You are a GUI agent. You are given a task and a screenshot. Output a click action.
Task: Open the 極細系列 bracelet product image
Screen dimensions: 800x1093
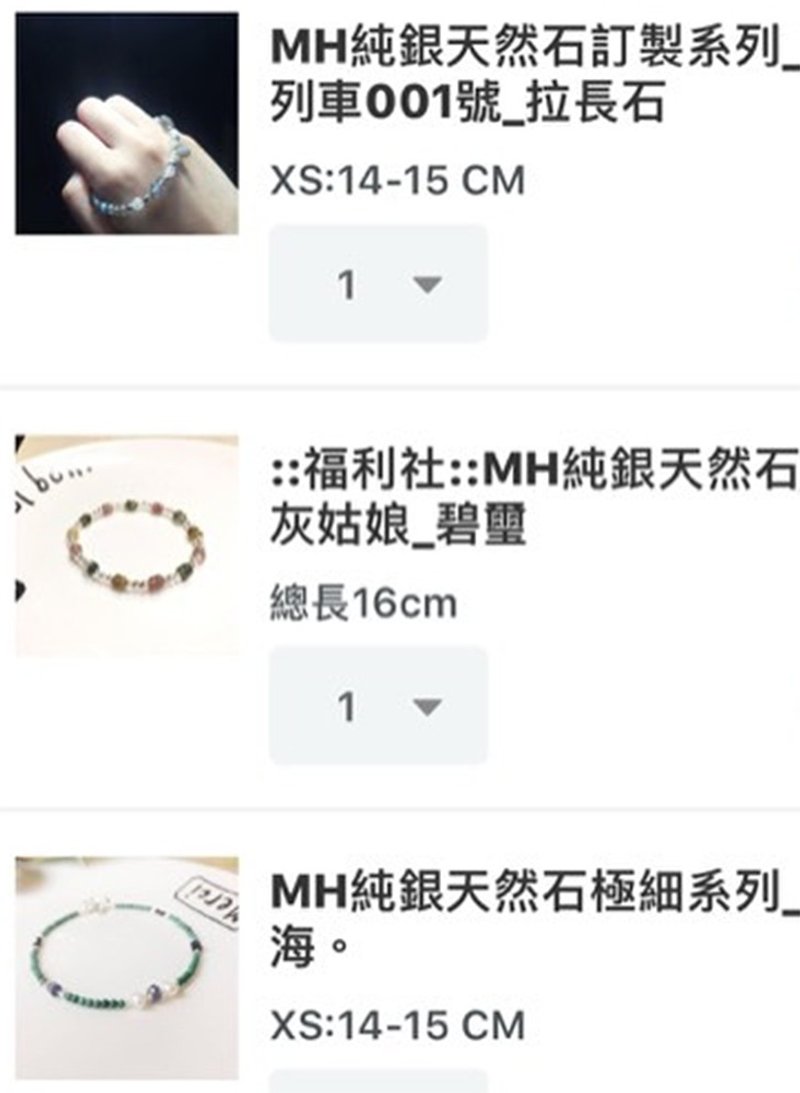tap(127, 966)
